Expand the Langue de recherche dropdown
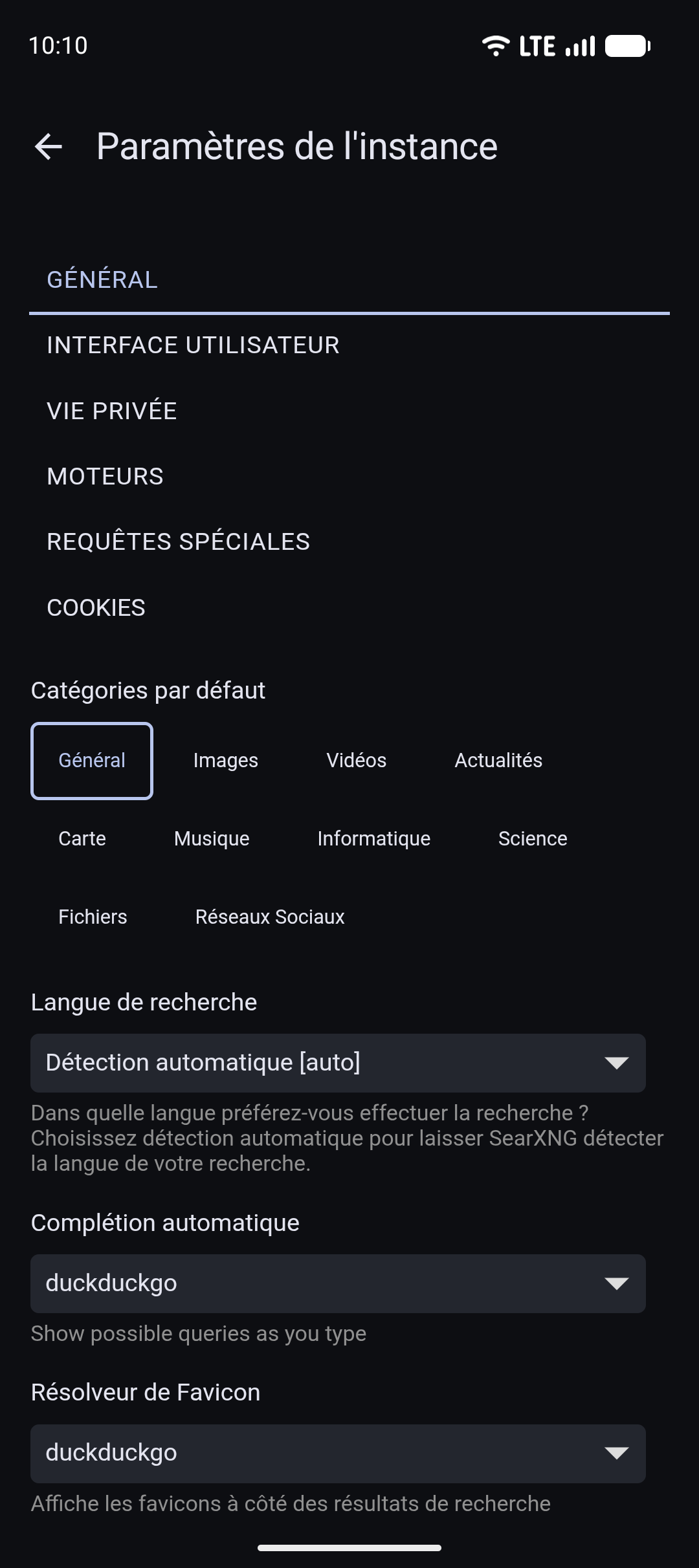 coord(338,1063)
